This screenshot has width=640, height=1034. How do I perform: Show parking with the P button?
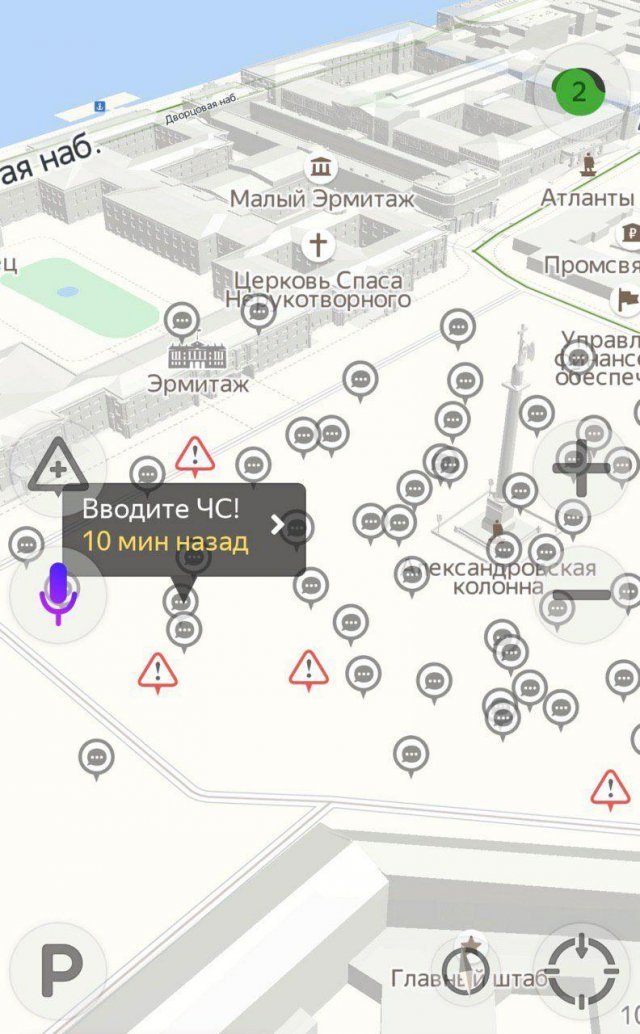(58, 970)
